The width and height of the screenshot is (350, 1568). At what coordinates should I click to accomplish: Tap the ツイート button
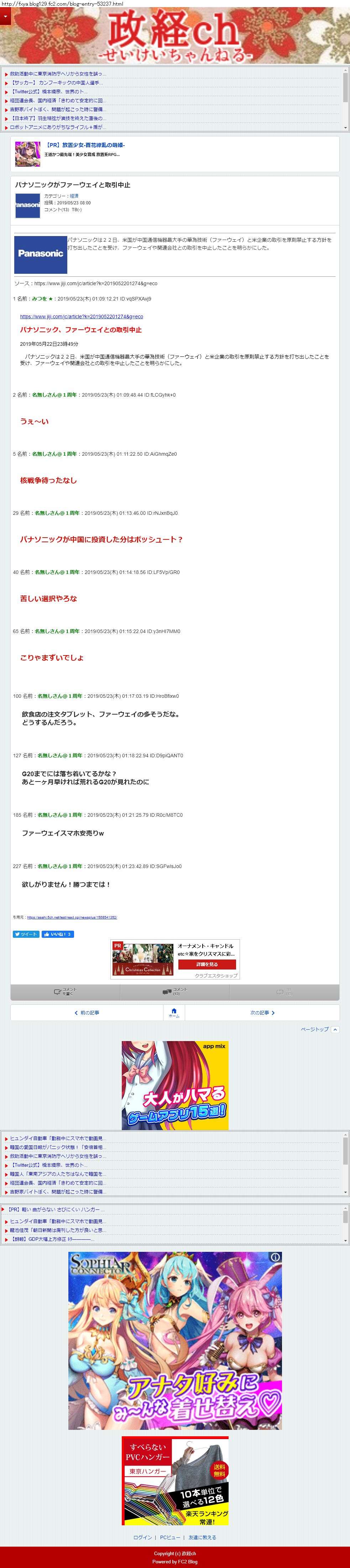point(26,934)
